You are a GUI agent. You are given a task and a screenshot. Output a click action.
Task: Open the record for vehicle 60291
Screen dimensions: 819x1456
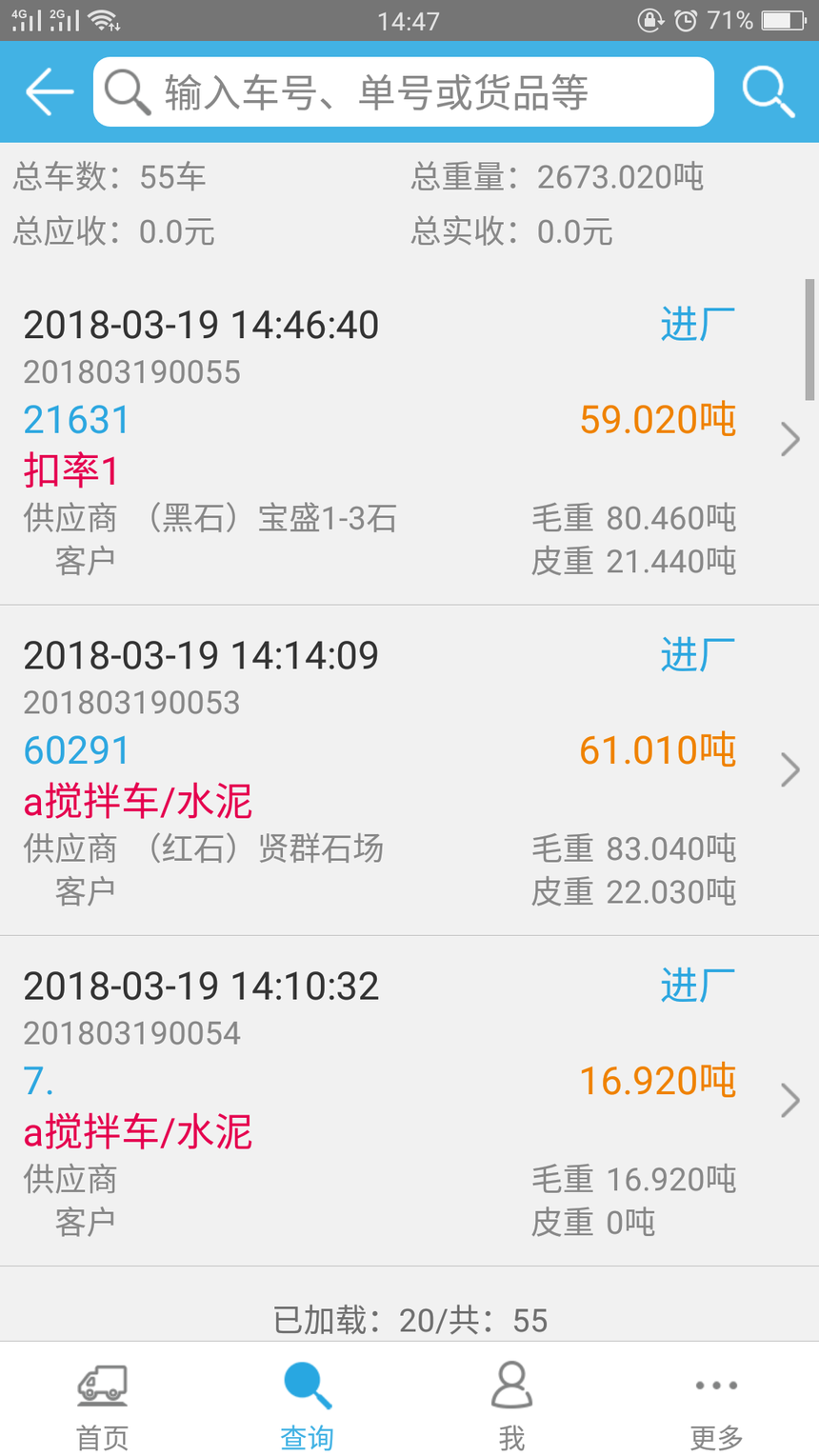coord(409,770)
